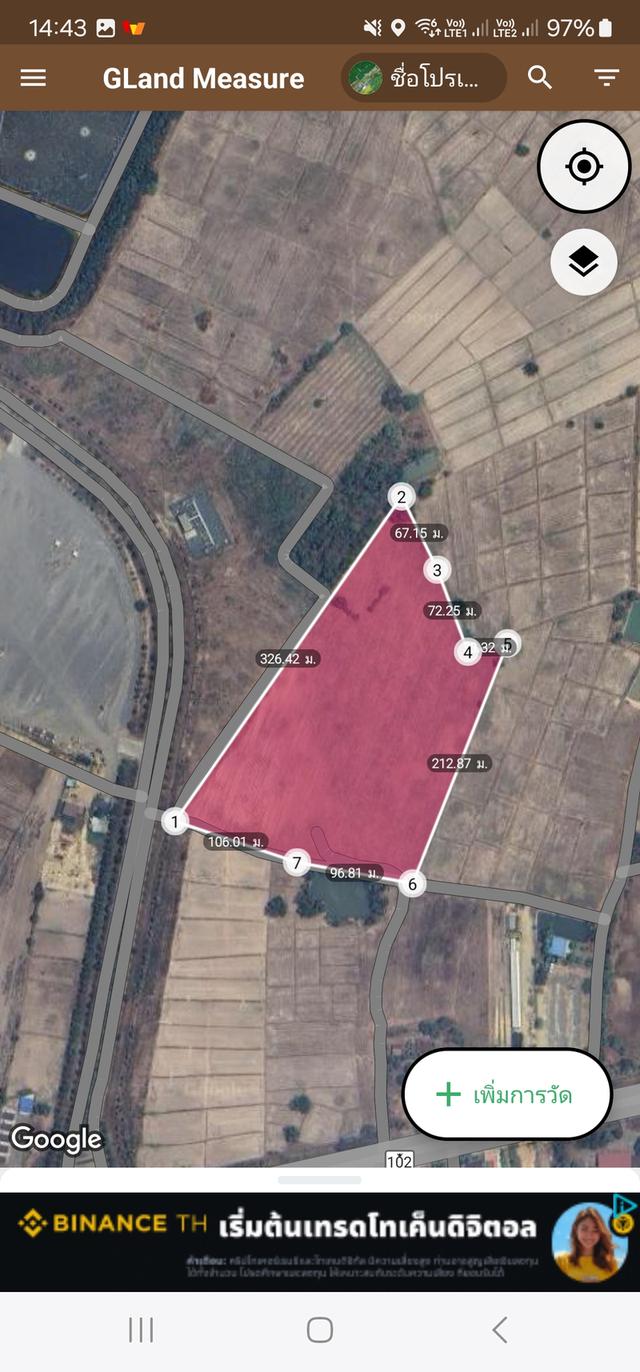Select vertex marker 1 on the polygon

click(x=175, y=822)
